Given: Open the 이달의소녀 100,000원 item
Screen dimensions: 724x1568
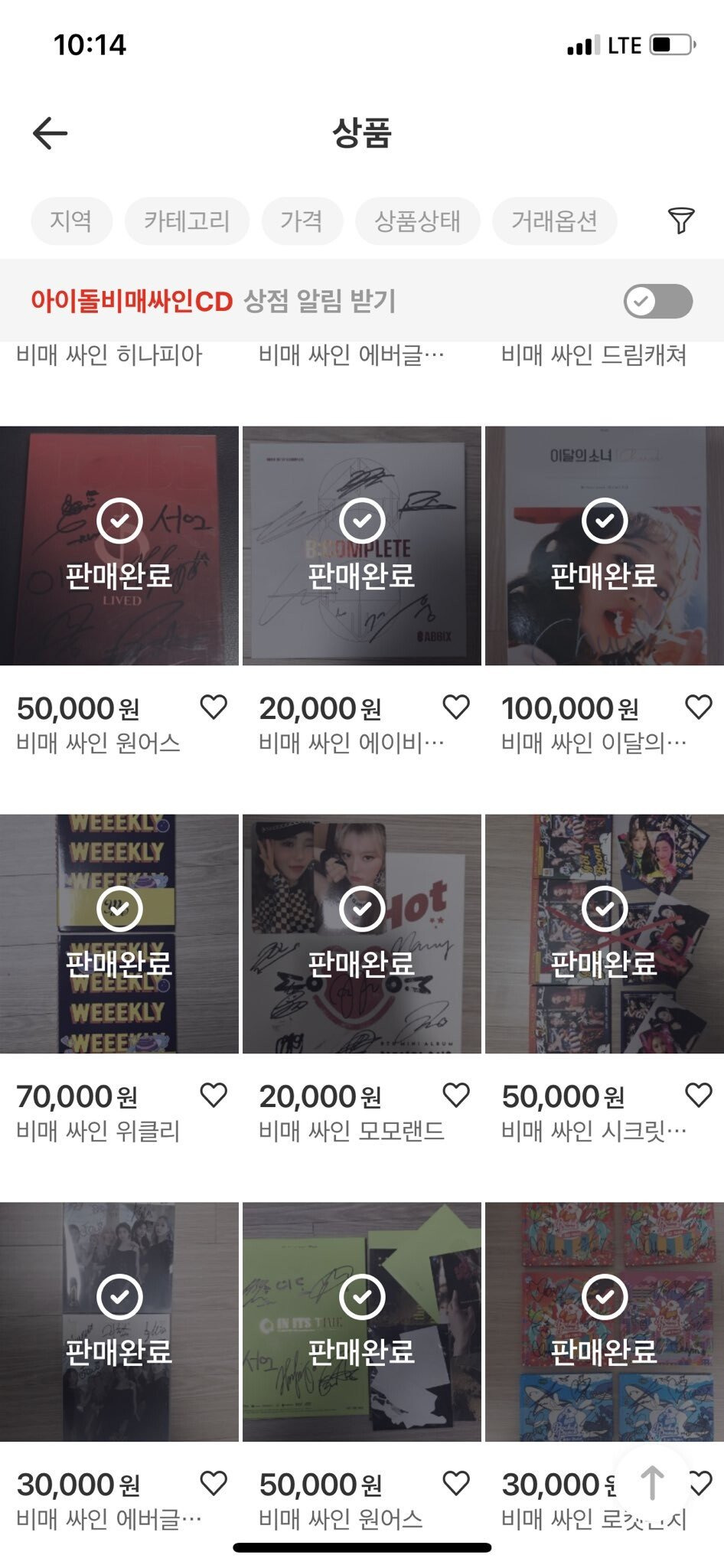Looking at the screenshot, I should coord(604,545).
